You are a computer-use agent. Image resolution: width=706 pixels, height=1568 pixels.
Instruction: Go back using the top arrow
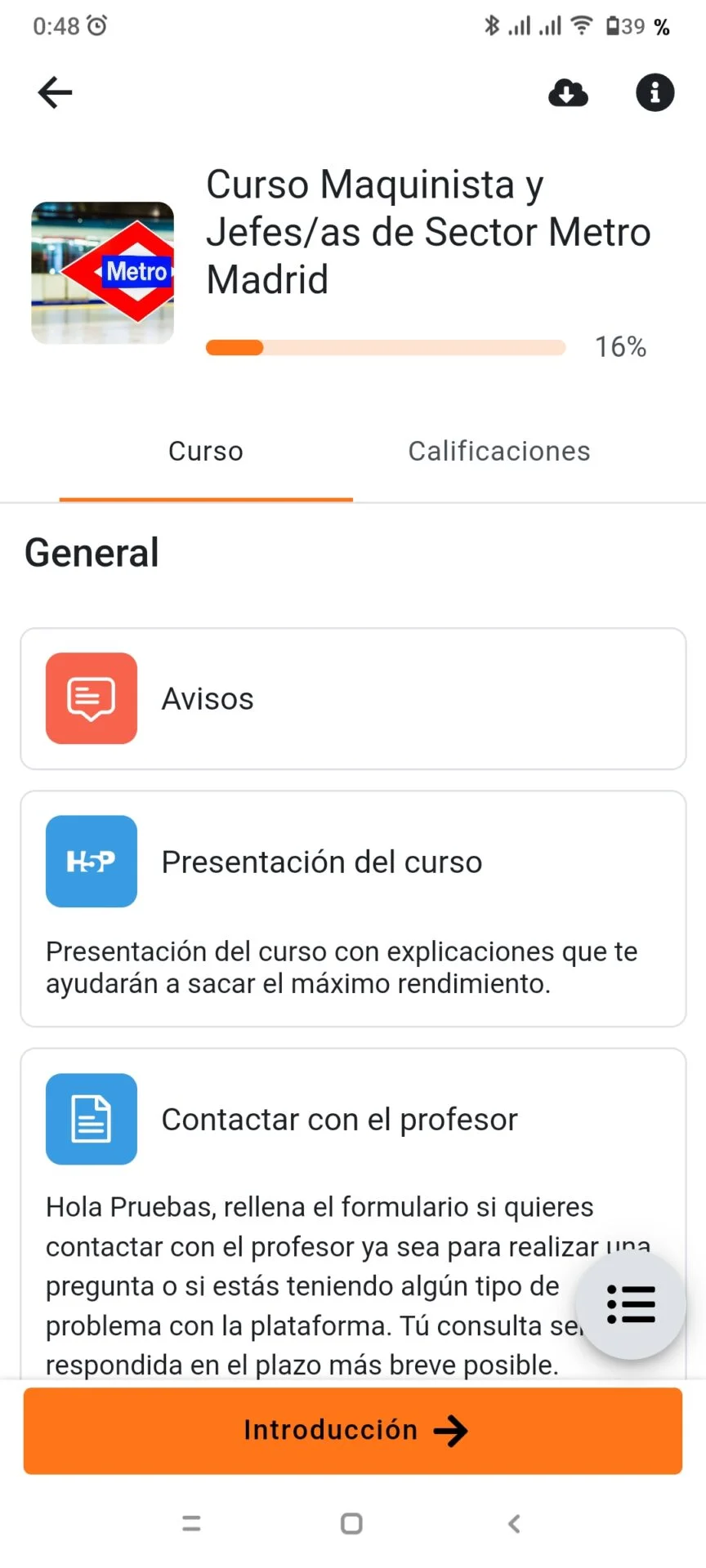[56, 92]
